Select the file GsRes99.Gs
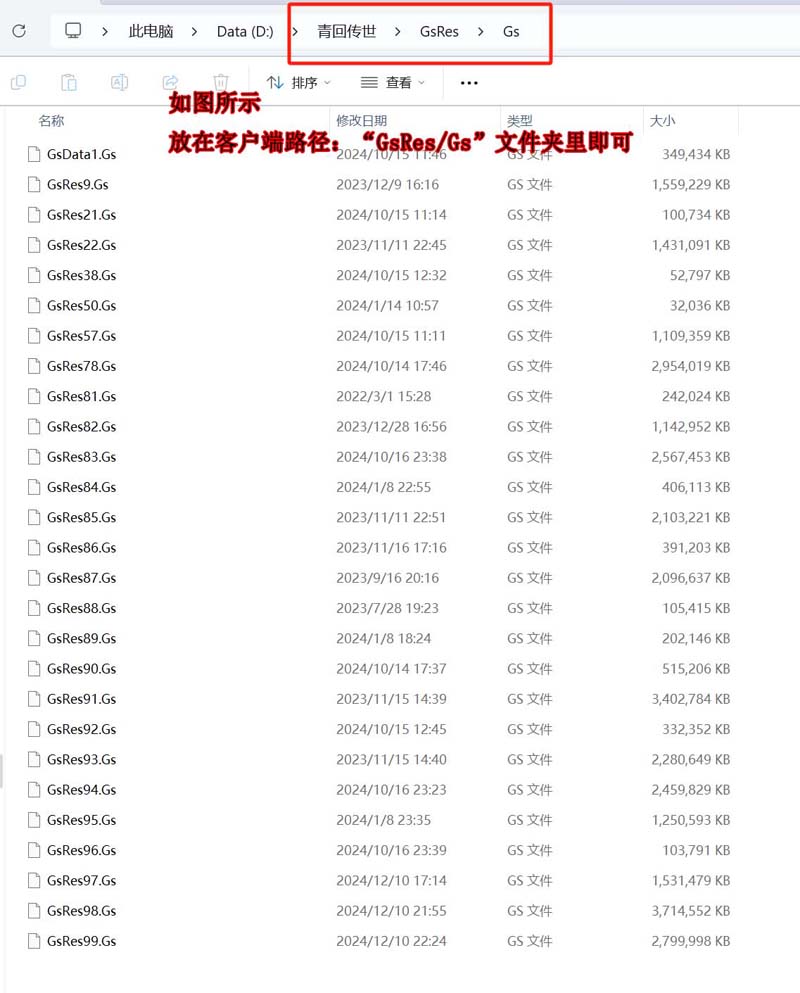Image resolution: width=800 pixels, height=993 pixels. (81, 941)
